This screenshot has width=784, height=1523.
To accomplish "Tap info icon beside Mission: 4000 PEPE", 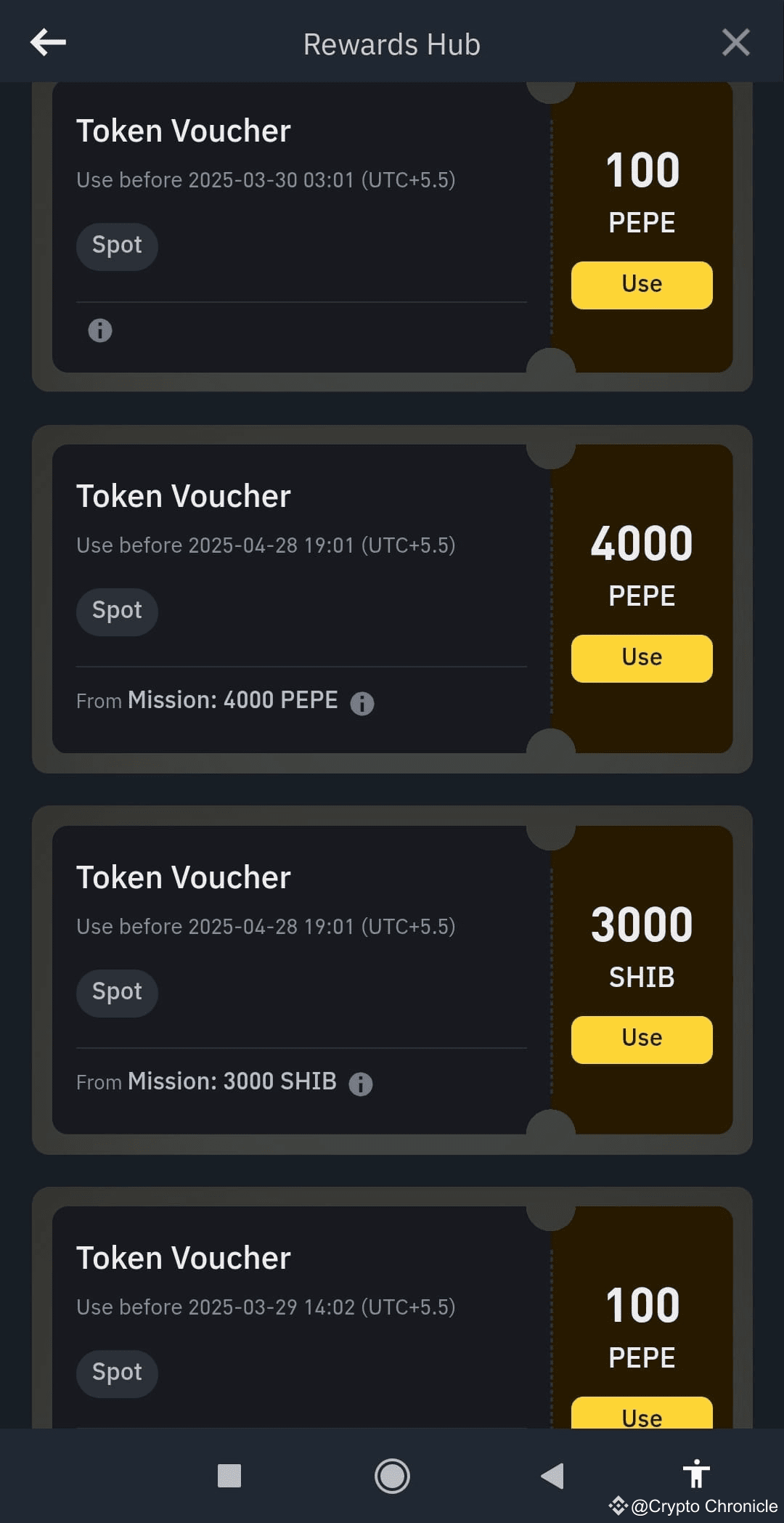I will tap(362, 702).
